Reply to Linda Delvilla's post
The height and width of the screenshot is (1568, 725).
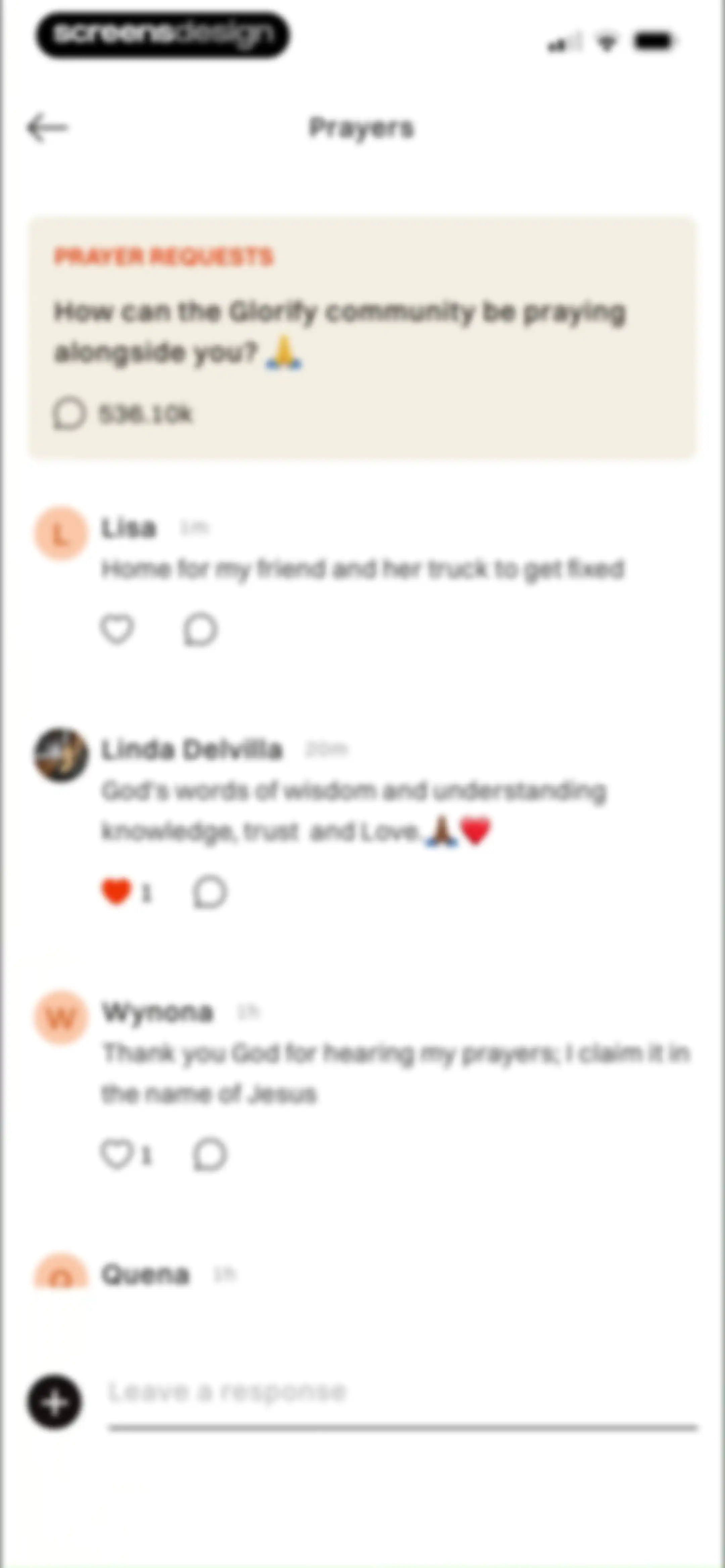coord(210,893)
